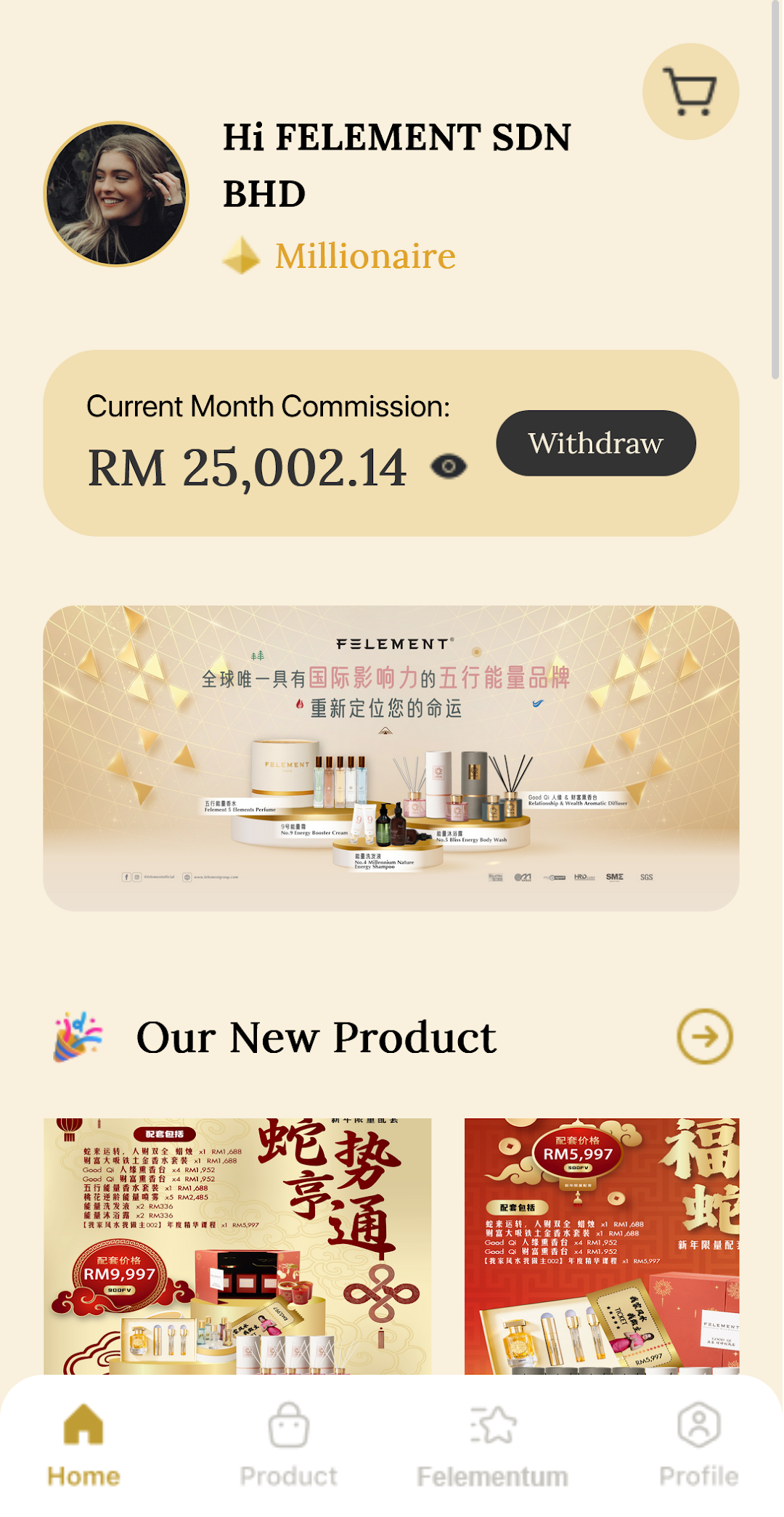
Task: Switch to the Felementum tab
Action: [x=492, y=1445]
